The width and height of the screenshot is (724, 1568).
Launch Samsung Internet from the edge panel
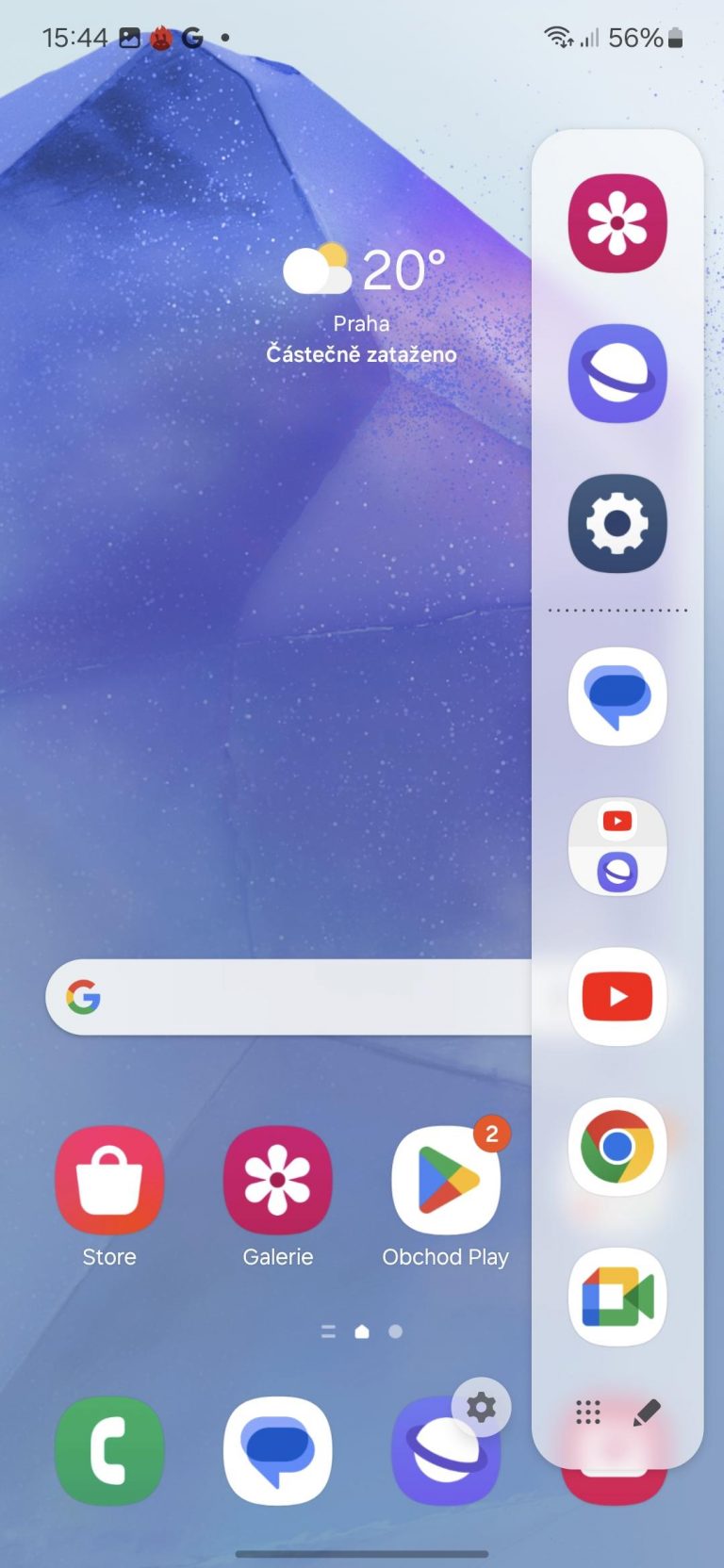coord(617,374)
